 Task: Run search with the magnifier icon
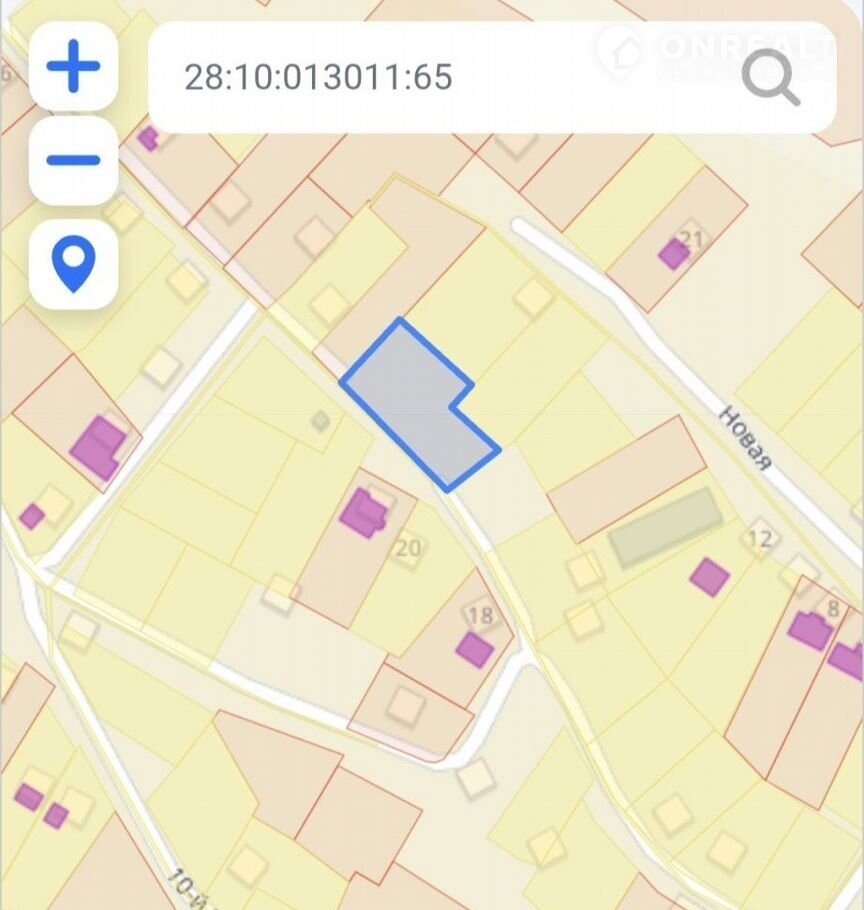pos(772,78)
